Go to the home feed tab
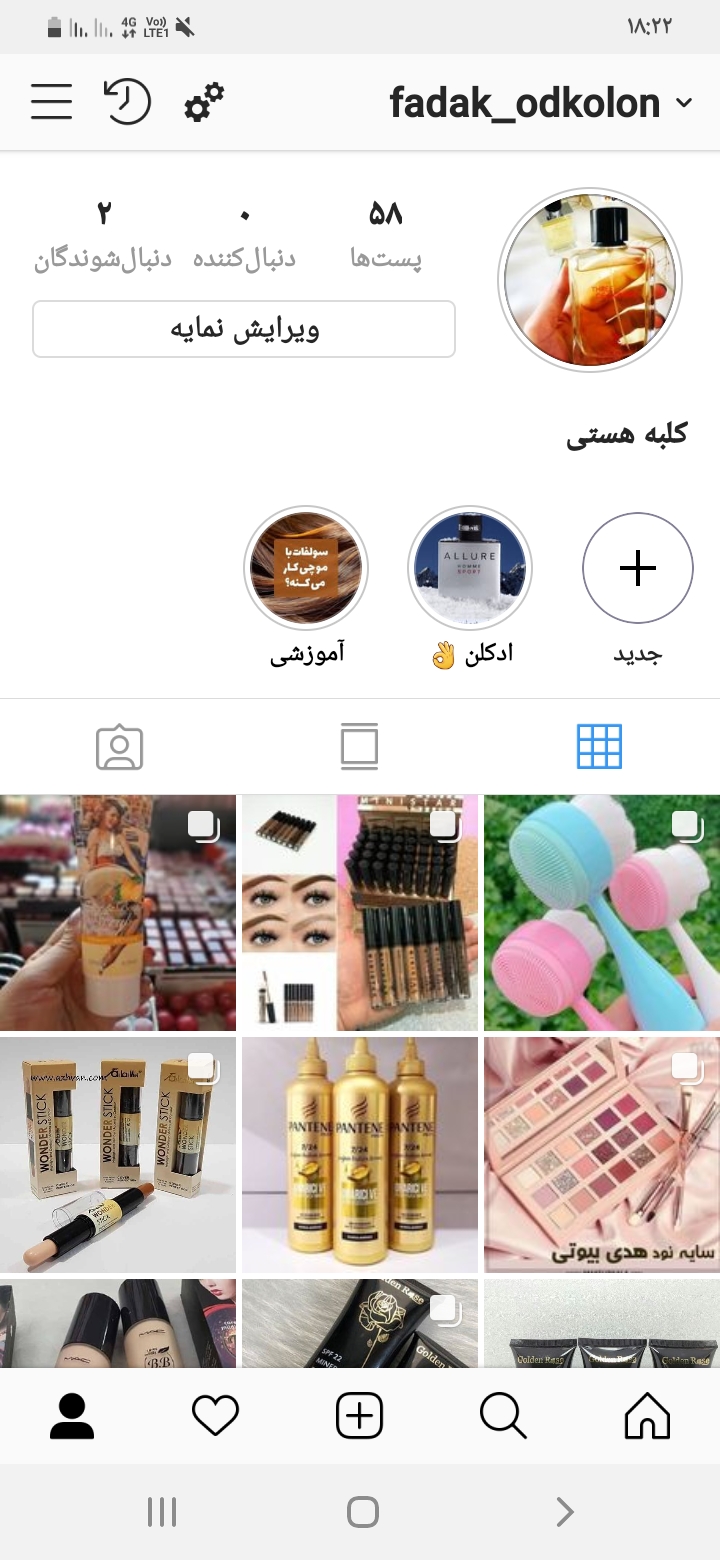This screenshot has width=720, height=1560. pos(647,1416)
